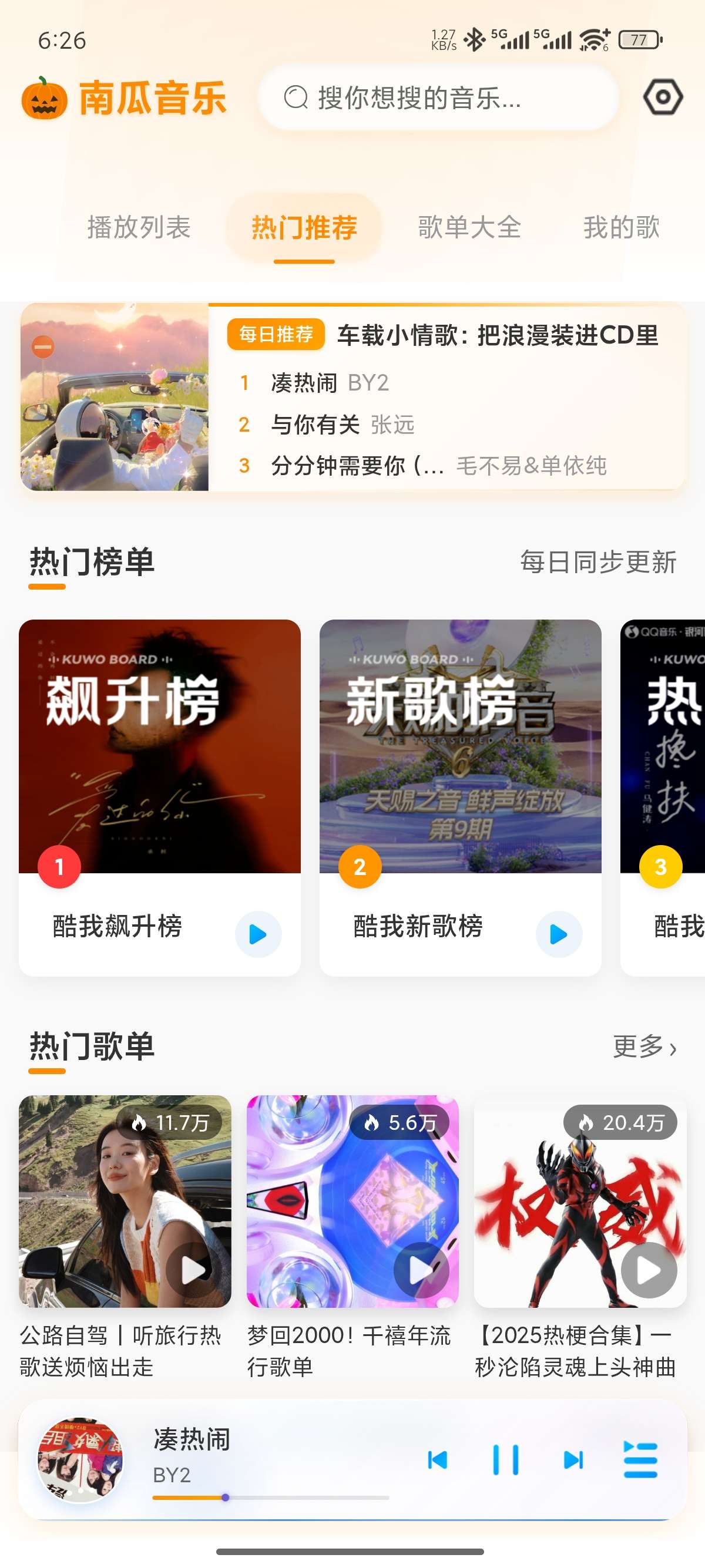Image resolution: width=705 pixels, height=1568 pixels.
Task: Open the 公路自驾 playlist
Action: click(125, 1201)
